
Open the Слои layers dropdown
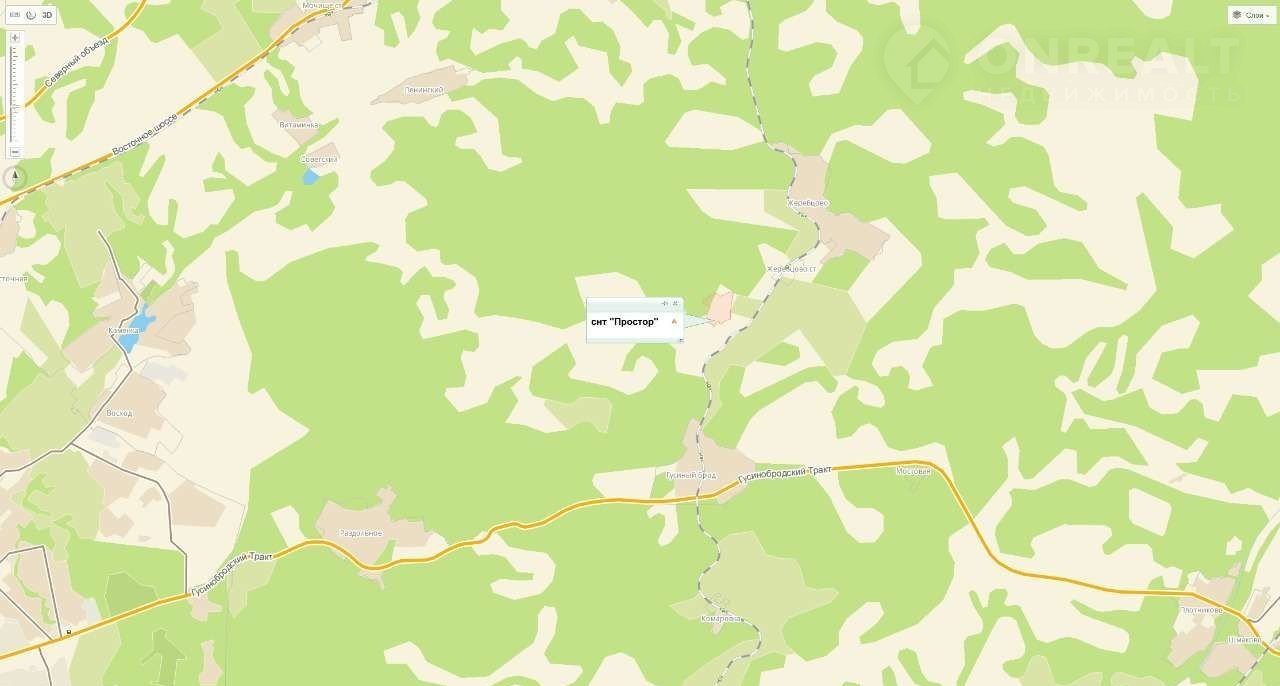click(1251, 15)
